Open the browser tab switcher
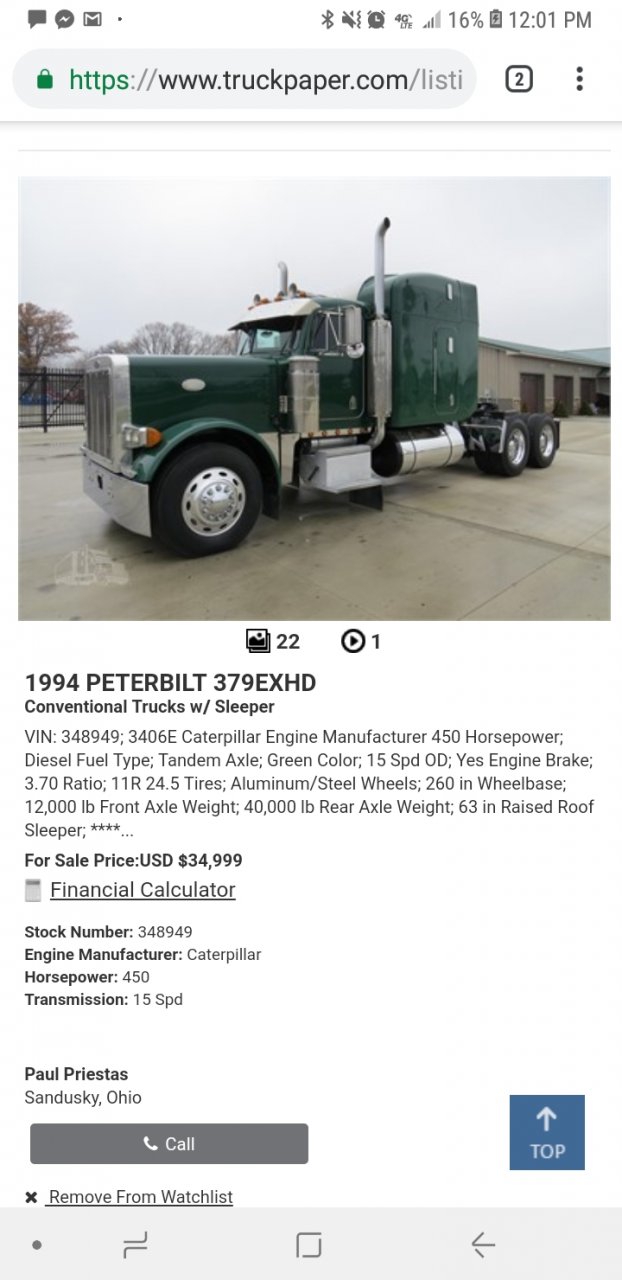This screenshot has height=1280, width=622. (x=518, y=80)
